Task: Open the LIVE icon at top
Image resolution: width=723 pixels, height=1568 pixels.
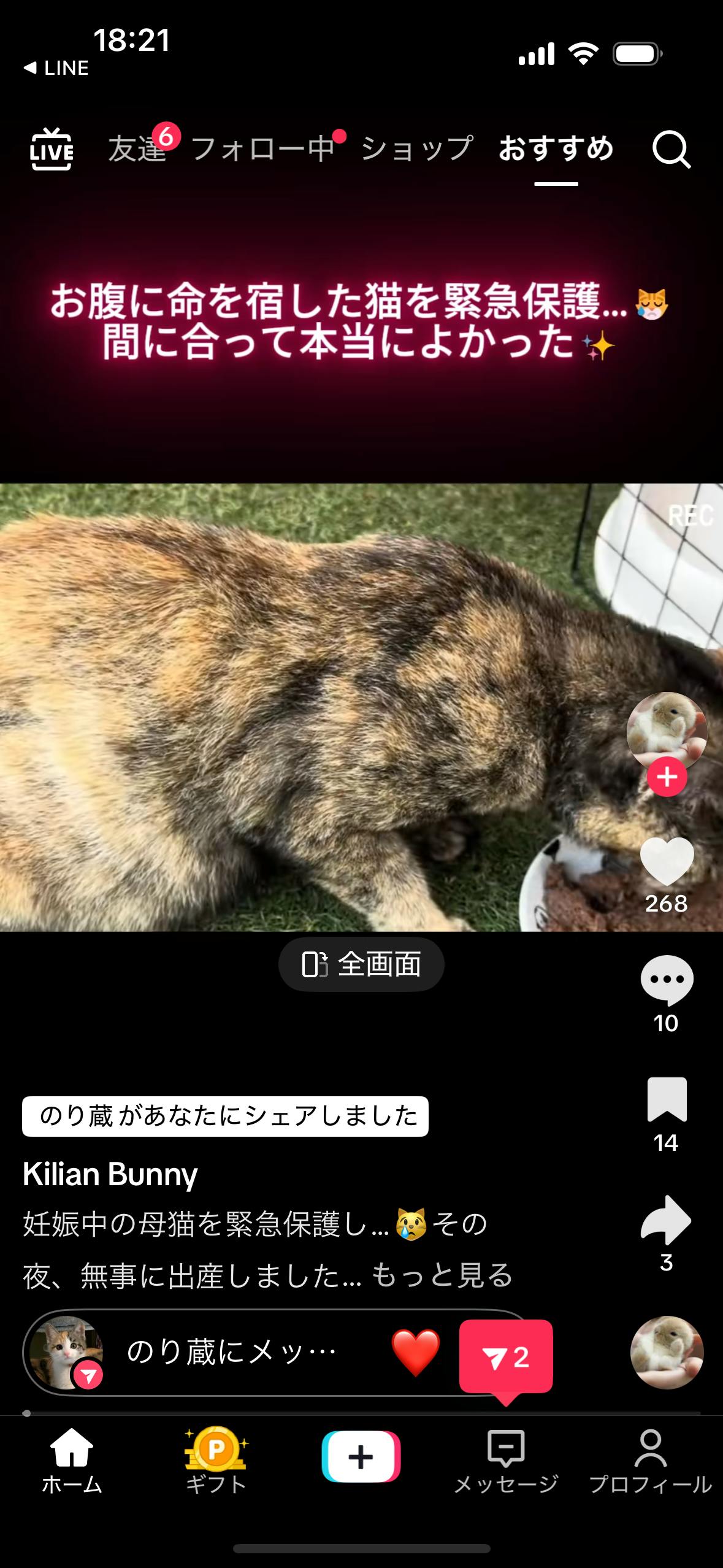Action: tap(52, 149)
